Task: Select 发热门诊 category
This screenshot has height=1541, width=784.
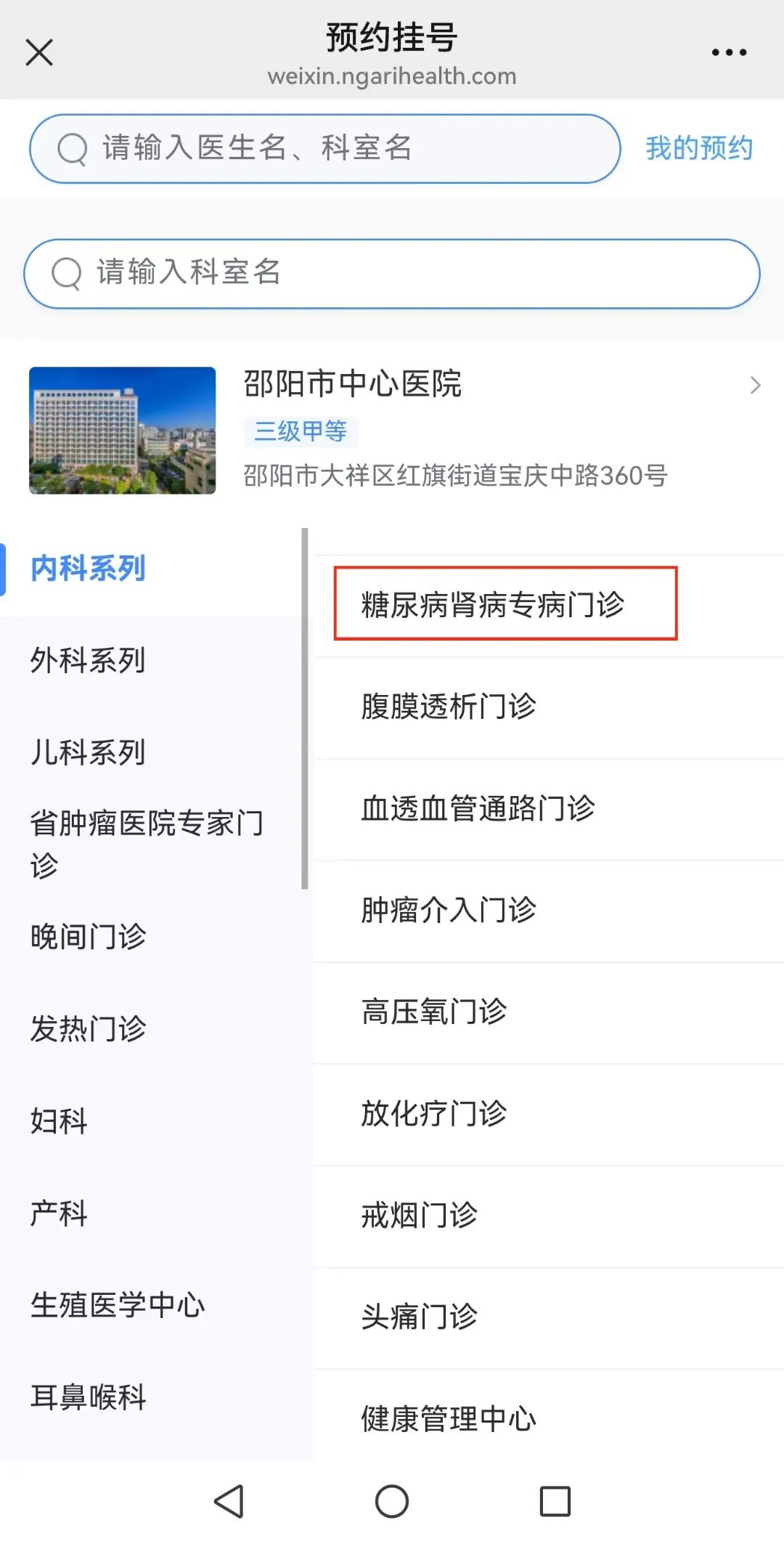Action: [89, 1029]
